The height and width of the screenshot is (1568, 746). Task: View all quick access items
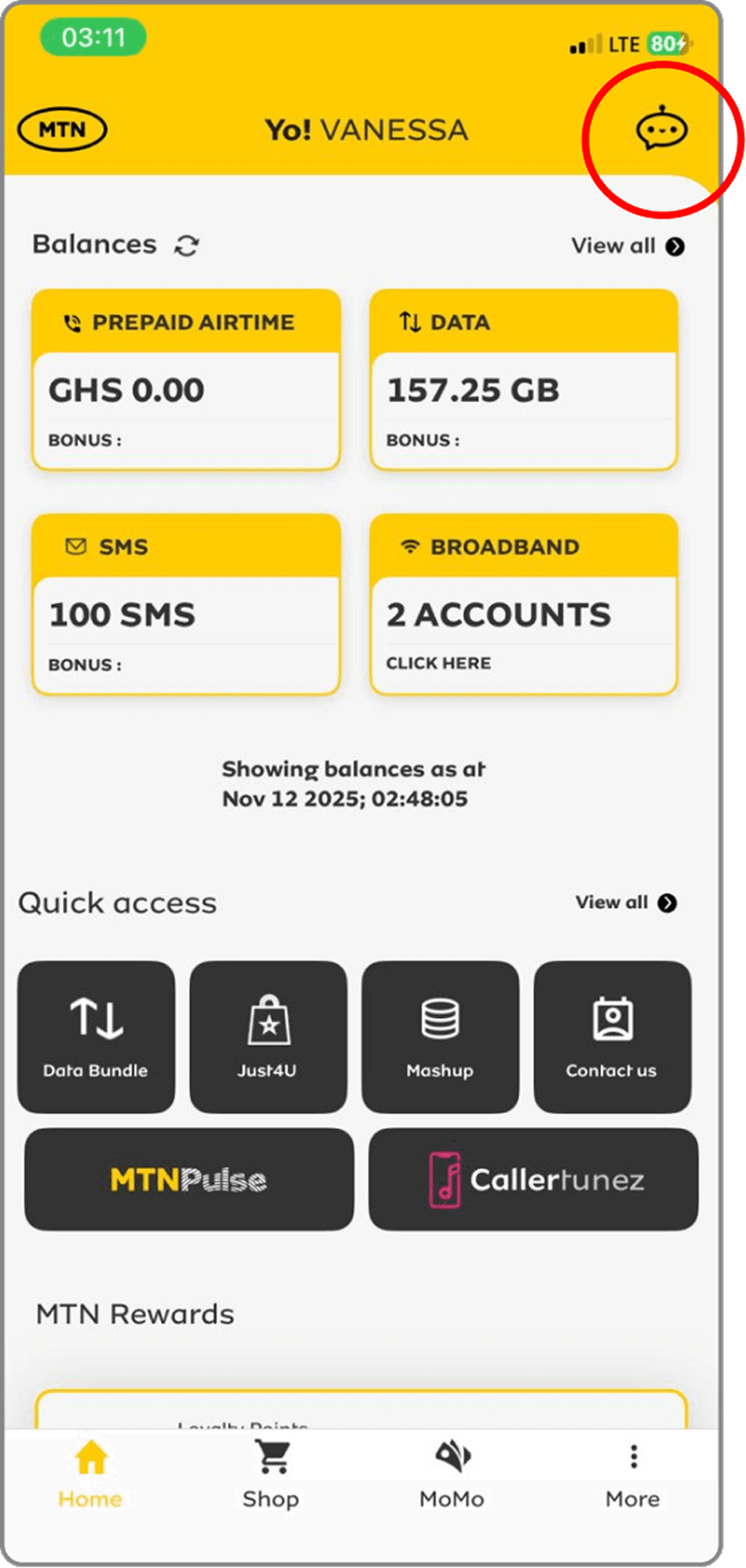pos(626,902)
